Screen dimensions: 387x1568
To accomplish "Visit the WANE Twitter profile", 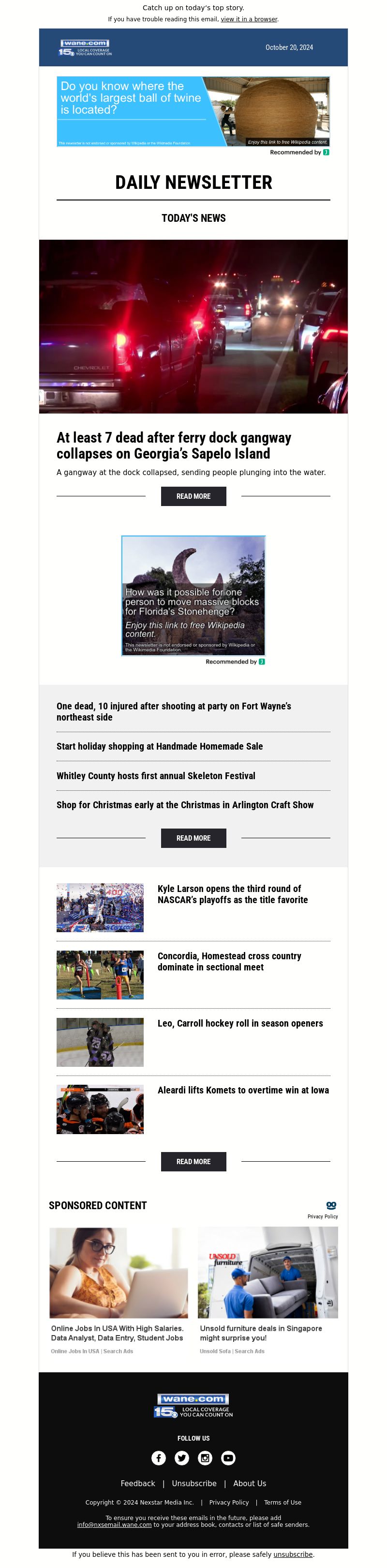I will coord(181,1458).
